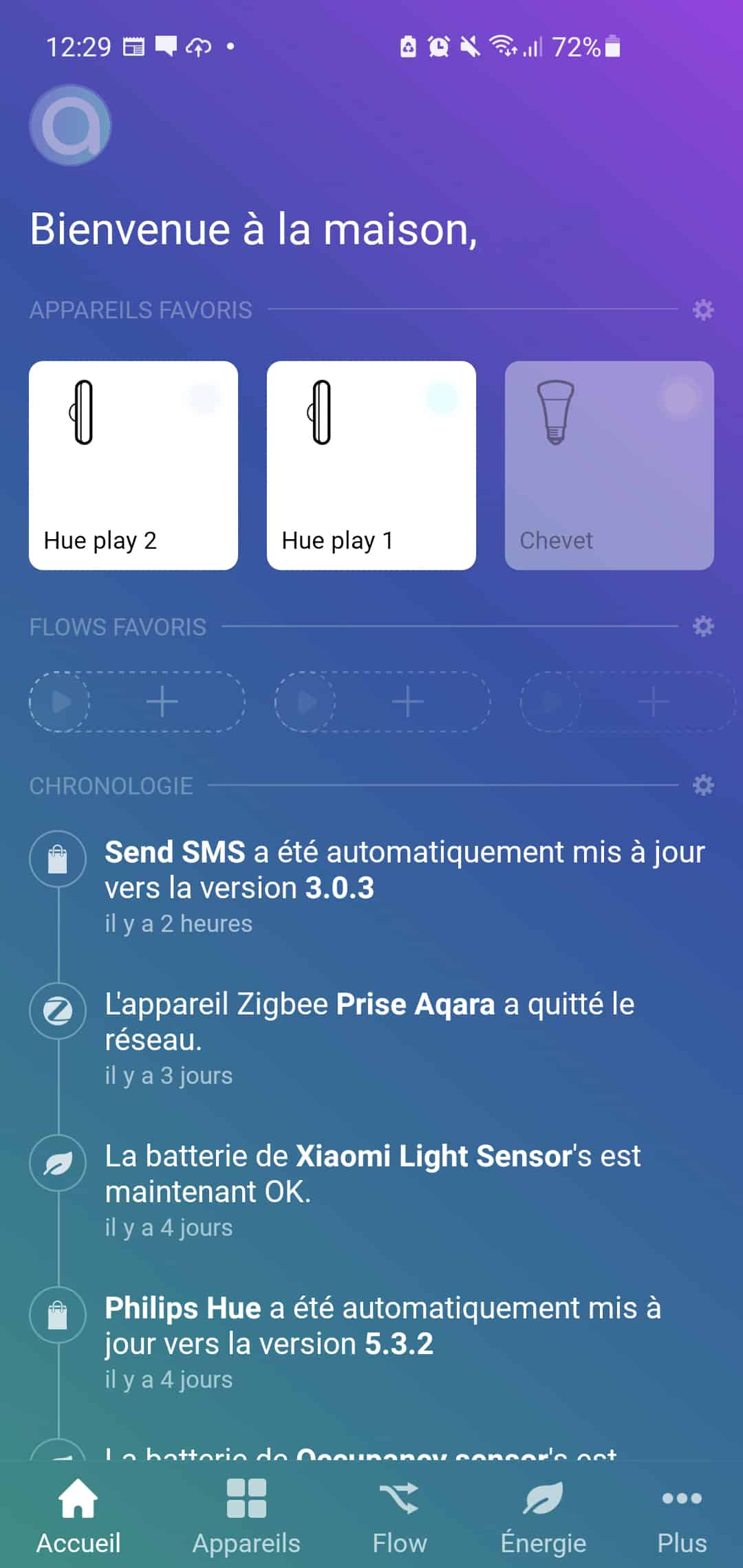Open the Plus menu tab
Viewport: 743px width, 1568px height.
pyautogui.click(x=681, y=1516)
